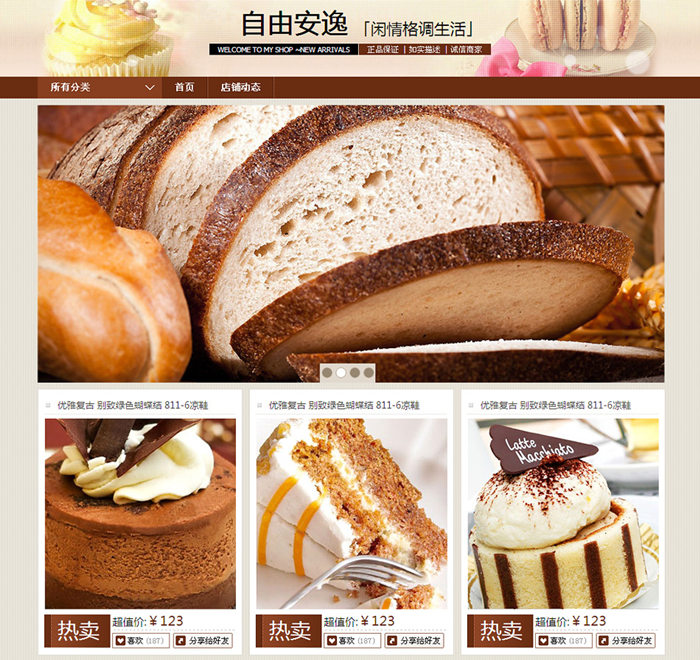This screenshot has height=660, width=700.
Task: Select the first carousel page dot
Action: (326, 372)
